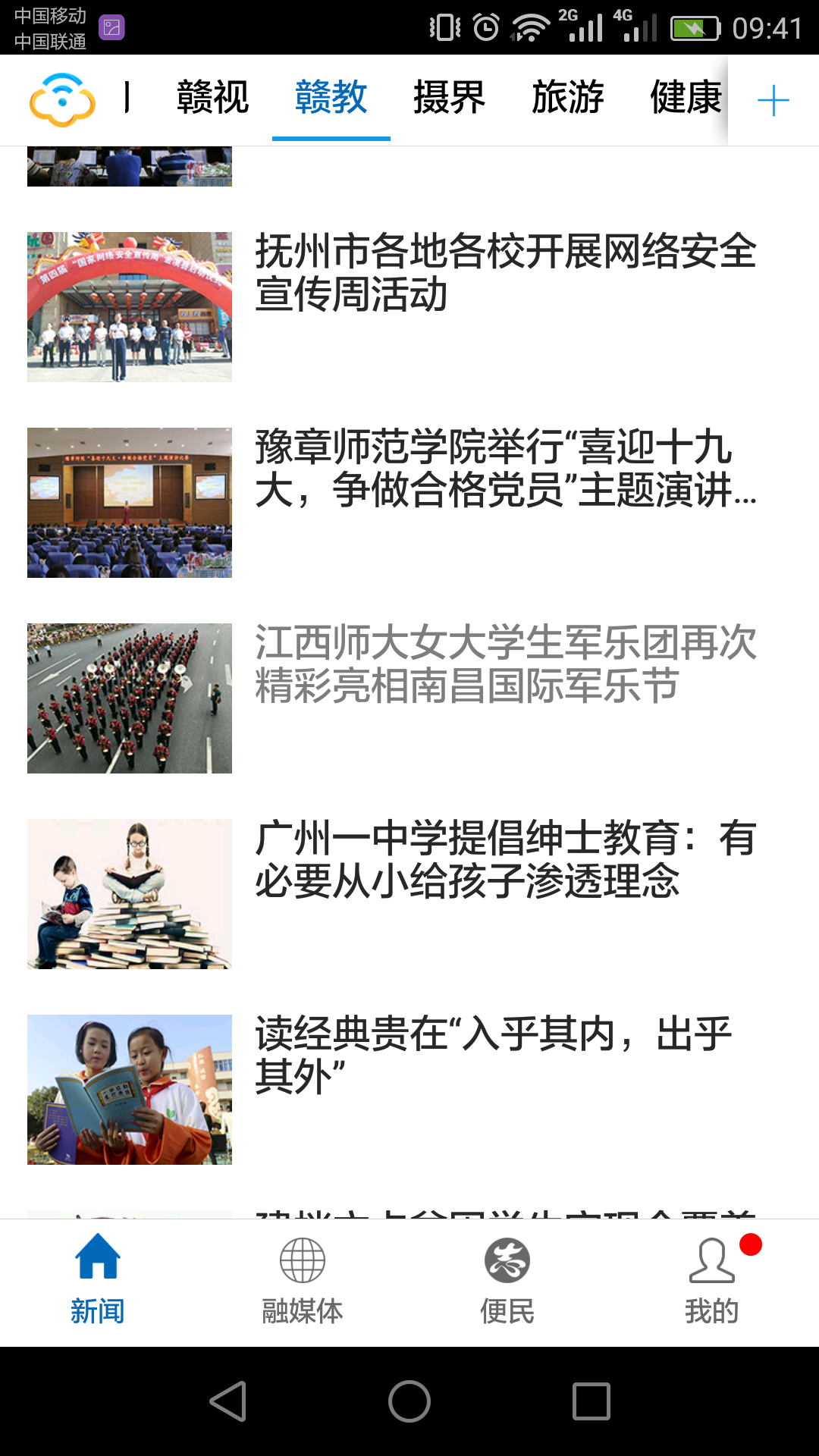Image resolution: width=819 pixels, height=1456 pixels.
Task: Read the 豫章师范学院 speech article
Action: (505, 469)
